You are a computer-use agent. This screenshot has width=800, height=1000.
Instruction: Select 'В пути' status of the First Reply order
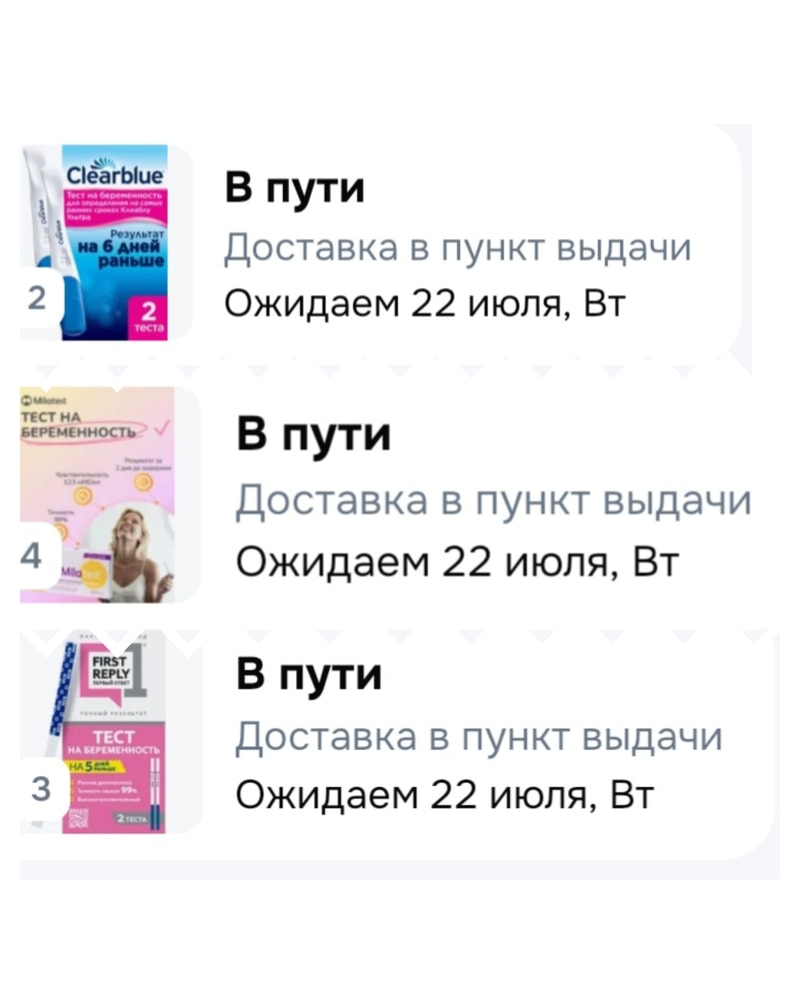310,675
